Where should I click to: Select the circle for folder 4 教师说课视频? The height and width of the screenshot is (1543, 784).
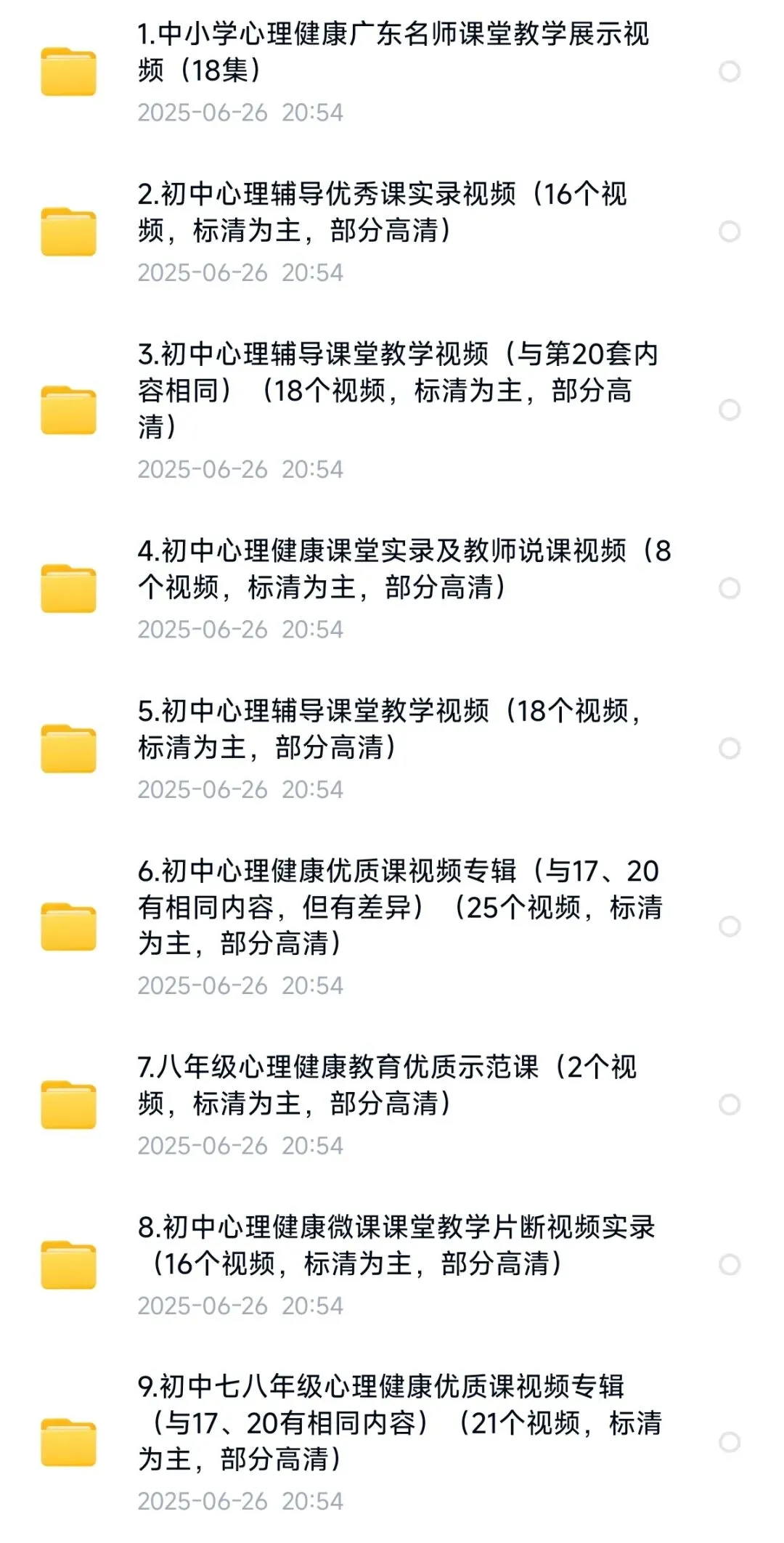729,588
